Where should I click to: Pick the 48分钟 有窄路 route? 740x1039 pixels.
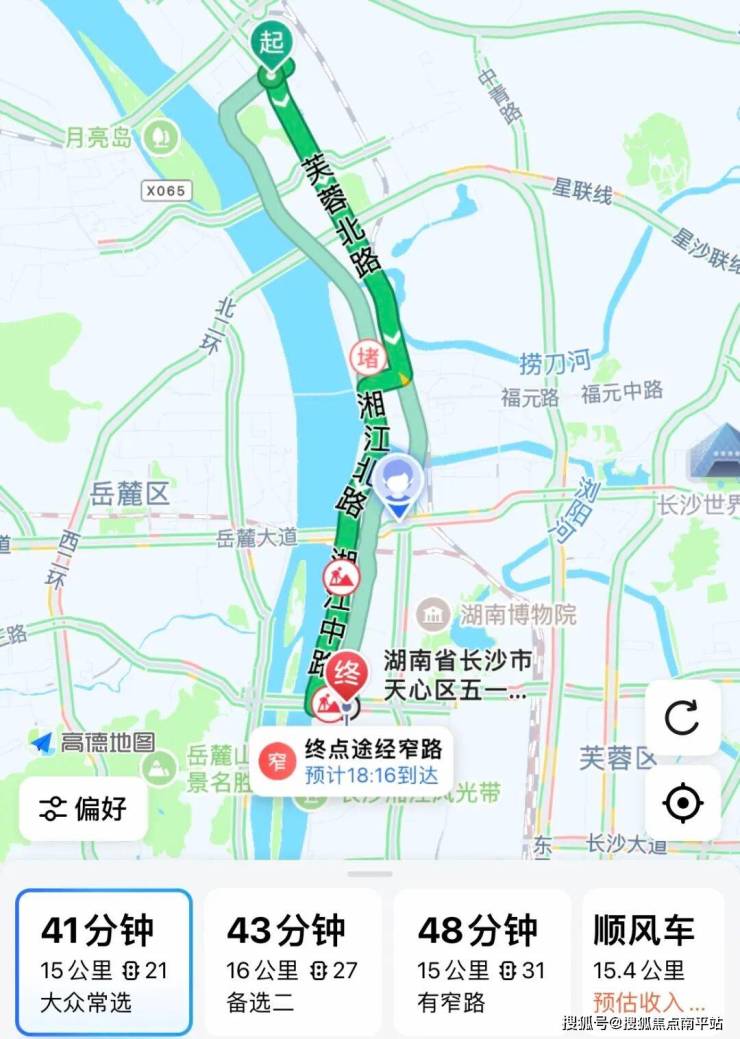[x=481, y=961]
